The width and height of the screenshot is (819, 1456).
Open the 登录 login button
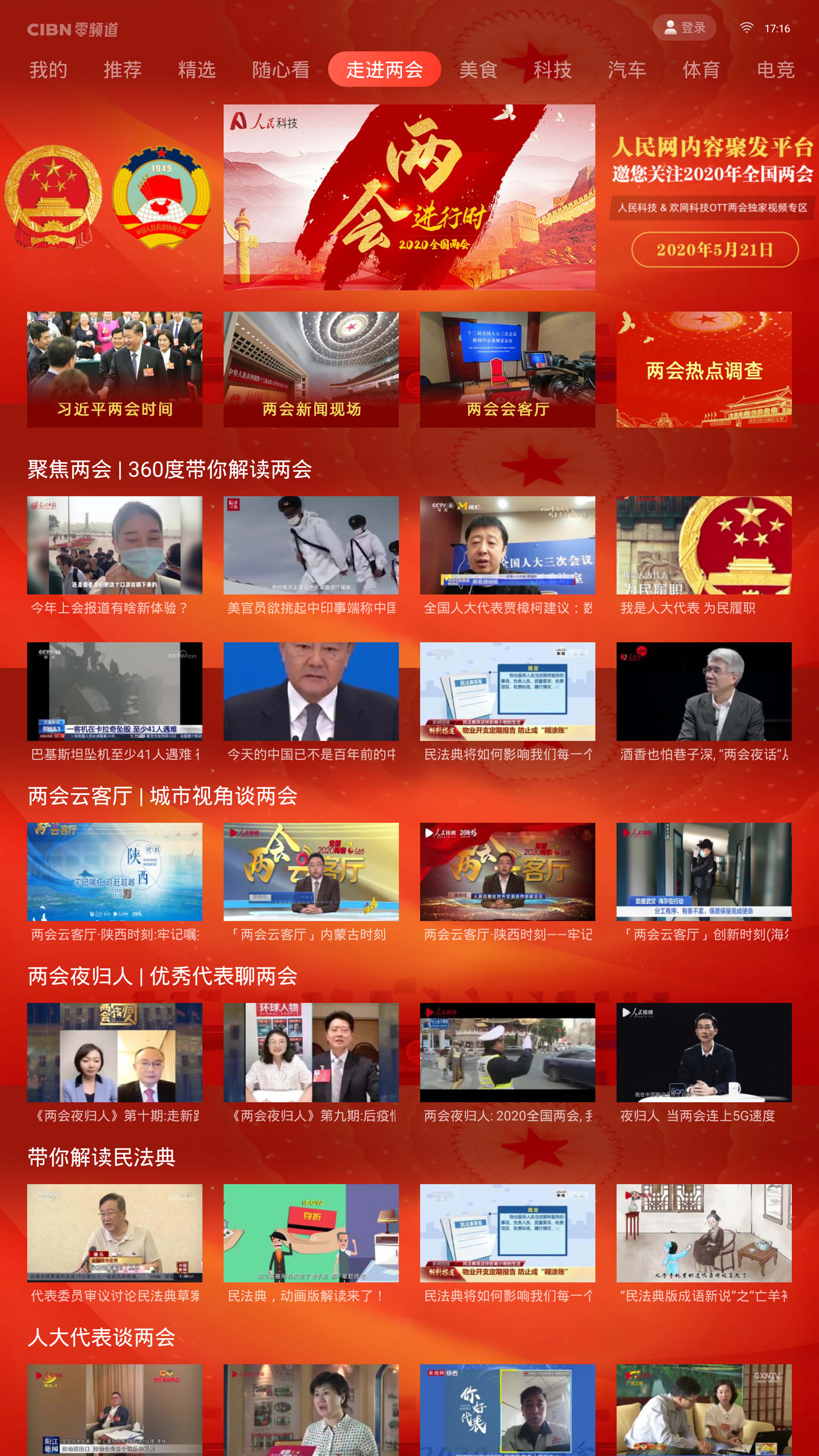point(684,27)
